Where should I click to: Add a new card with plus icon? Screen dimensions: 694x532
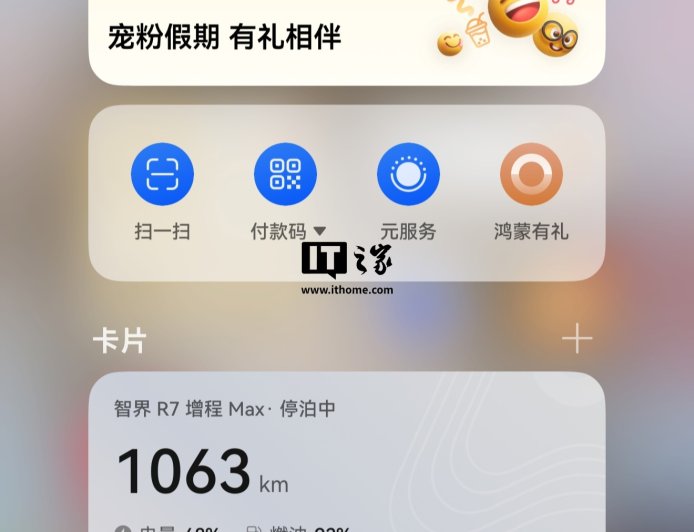click(x=577, y=340)
